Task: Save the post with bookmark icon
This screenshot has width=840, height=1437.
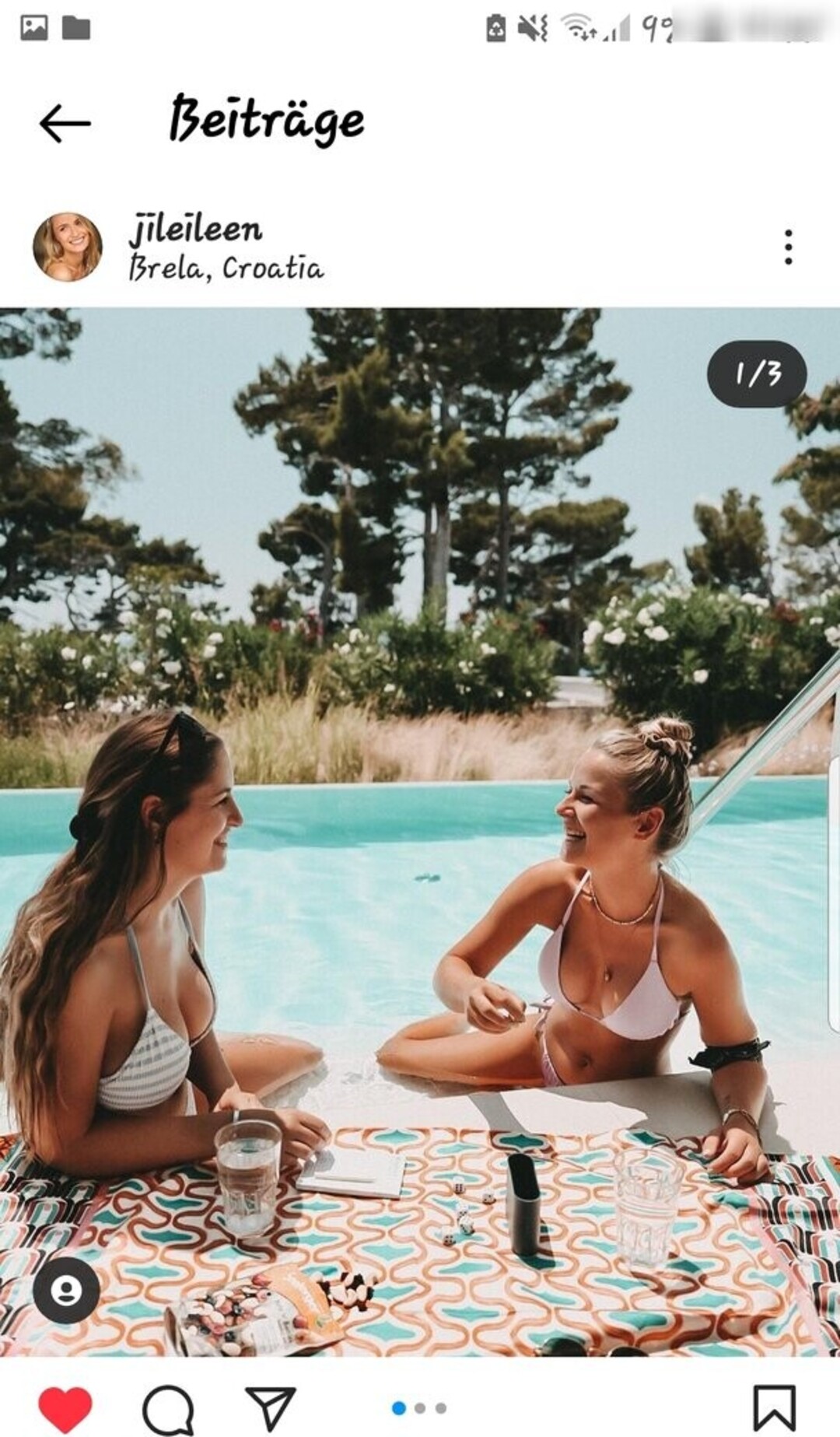Action: (x=774, y=1407)
